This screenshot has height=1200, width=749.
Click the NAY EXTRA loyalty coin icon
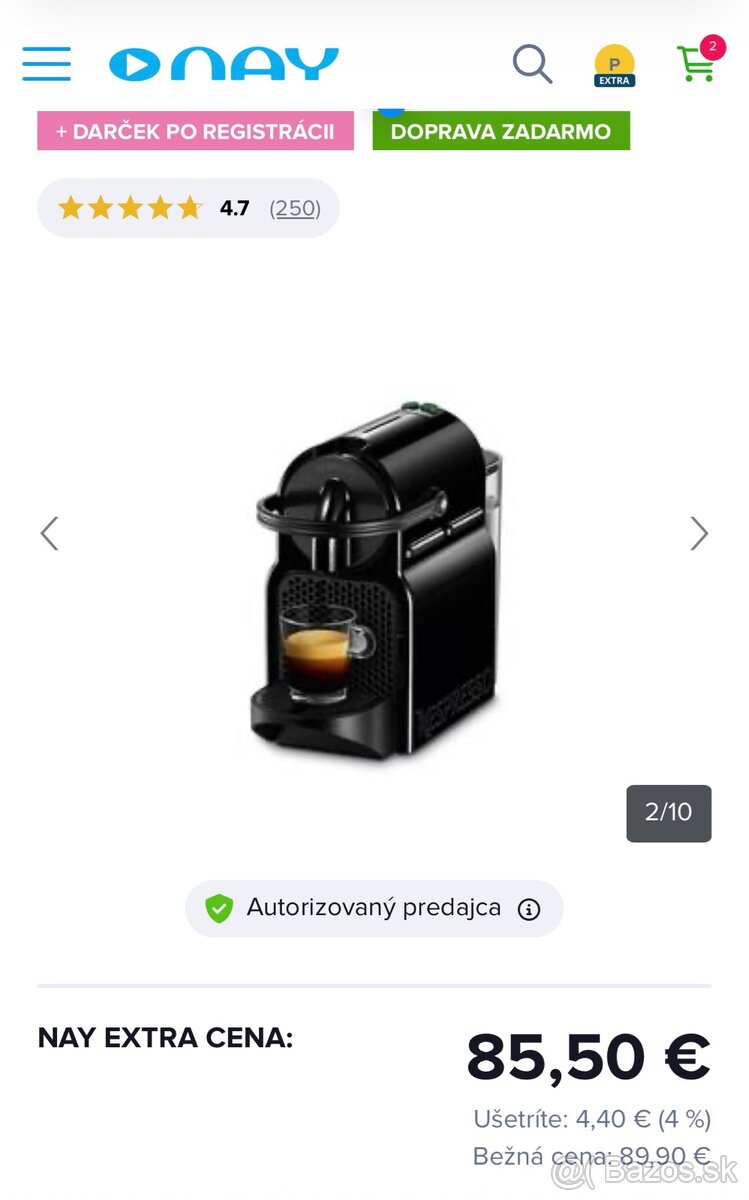pos(613,62)
